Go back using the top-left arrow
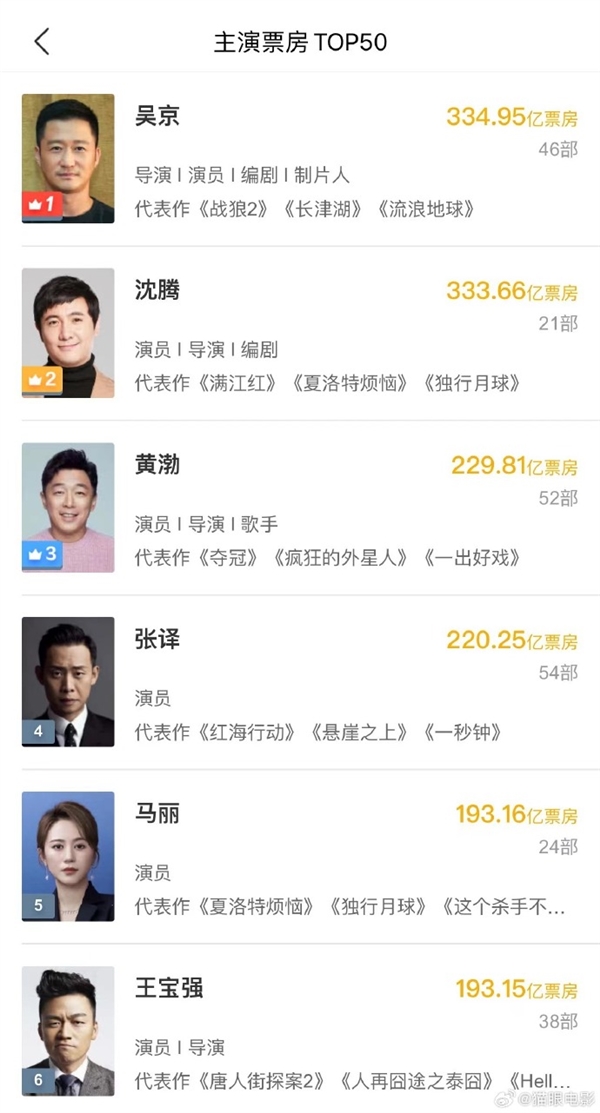 pyautogui.click(x=42, y=41)
